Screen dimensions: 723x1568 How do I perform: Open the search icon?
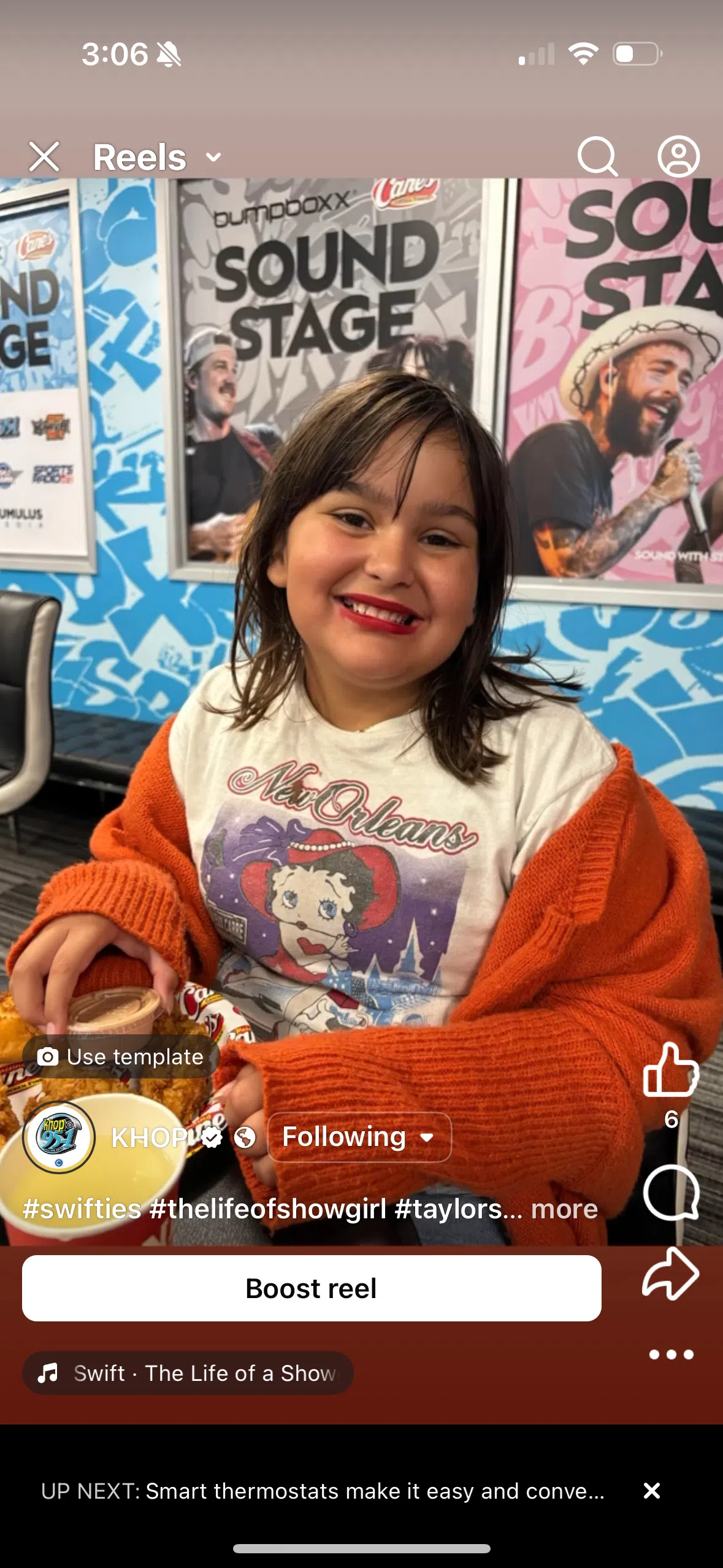(x=597, y=156)
